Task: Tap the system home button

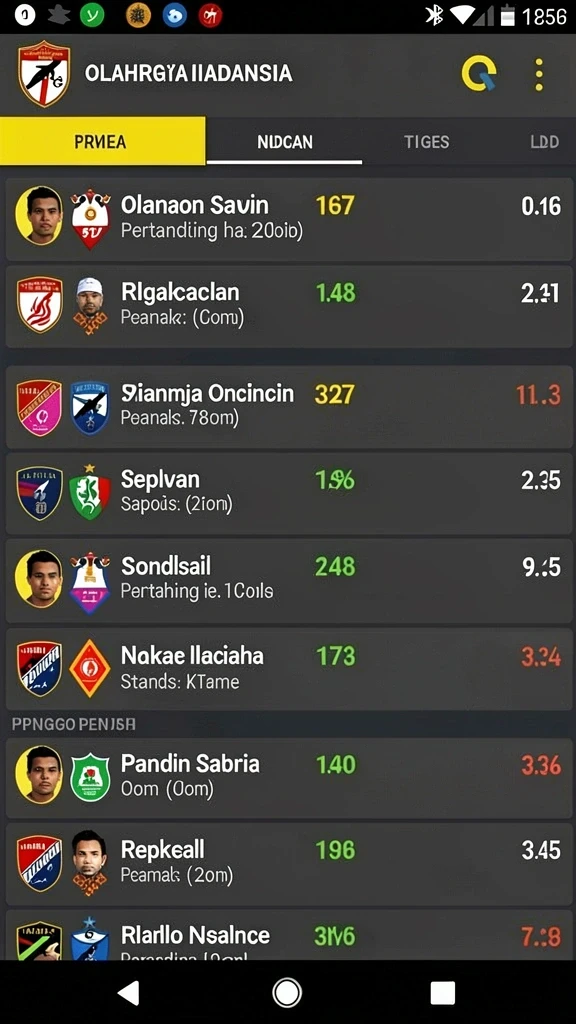Action: click(287, 993)
